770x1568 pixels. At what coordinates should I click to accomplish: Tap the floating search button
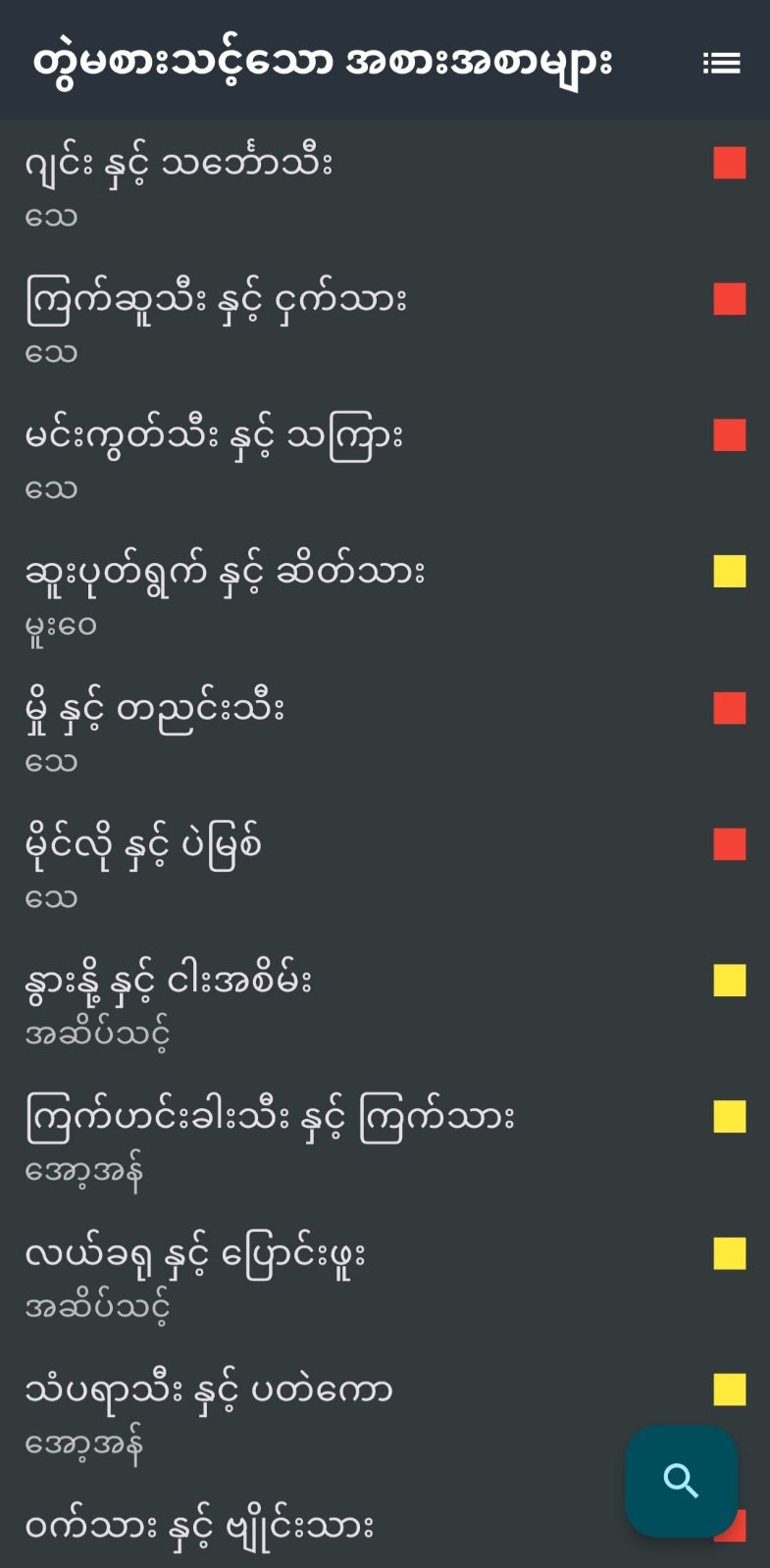(x=682, y=1481)
